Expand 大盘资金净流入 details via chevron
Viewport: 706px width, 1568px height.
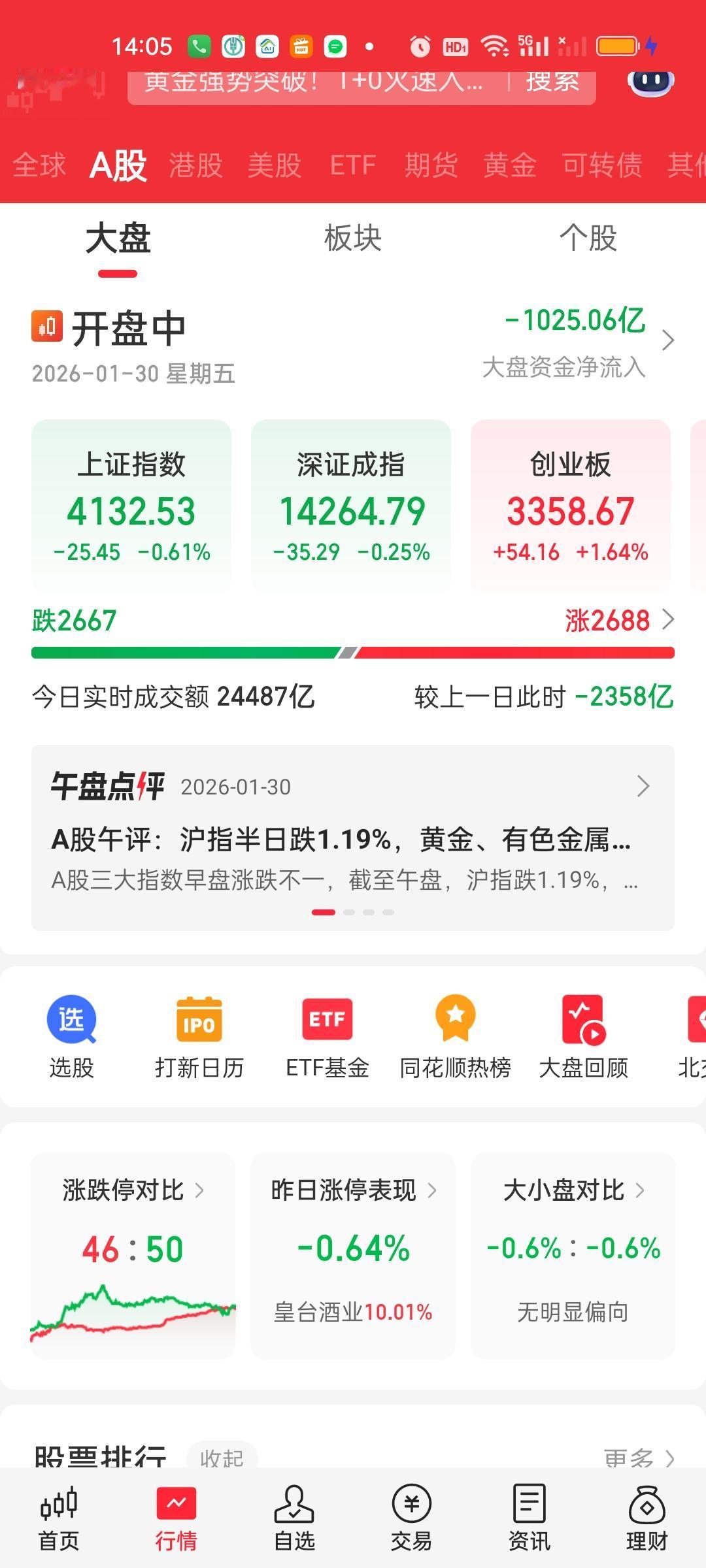pyautogui.click(x=668, y=340)
